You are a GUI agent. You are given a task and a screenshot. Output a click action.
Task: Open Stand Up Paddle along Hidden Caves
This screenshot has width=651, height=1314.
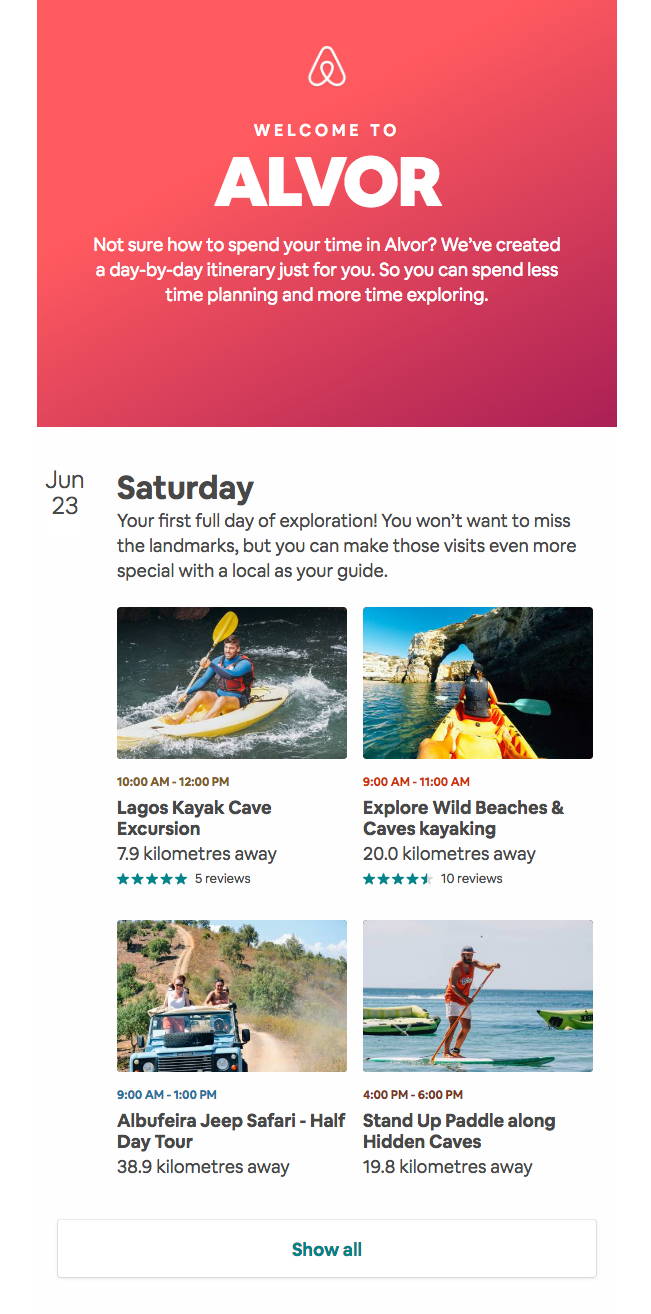(478, 1048)
